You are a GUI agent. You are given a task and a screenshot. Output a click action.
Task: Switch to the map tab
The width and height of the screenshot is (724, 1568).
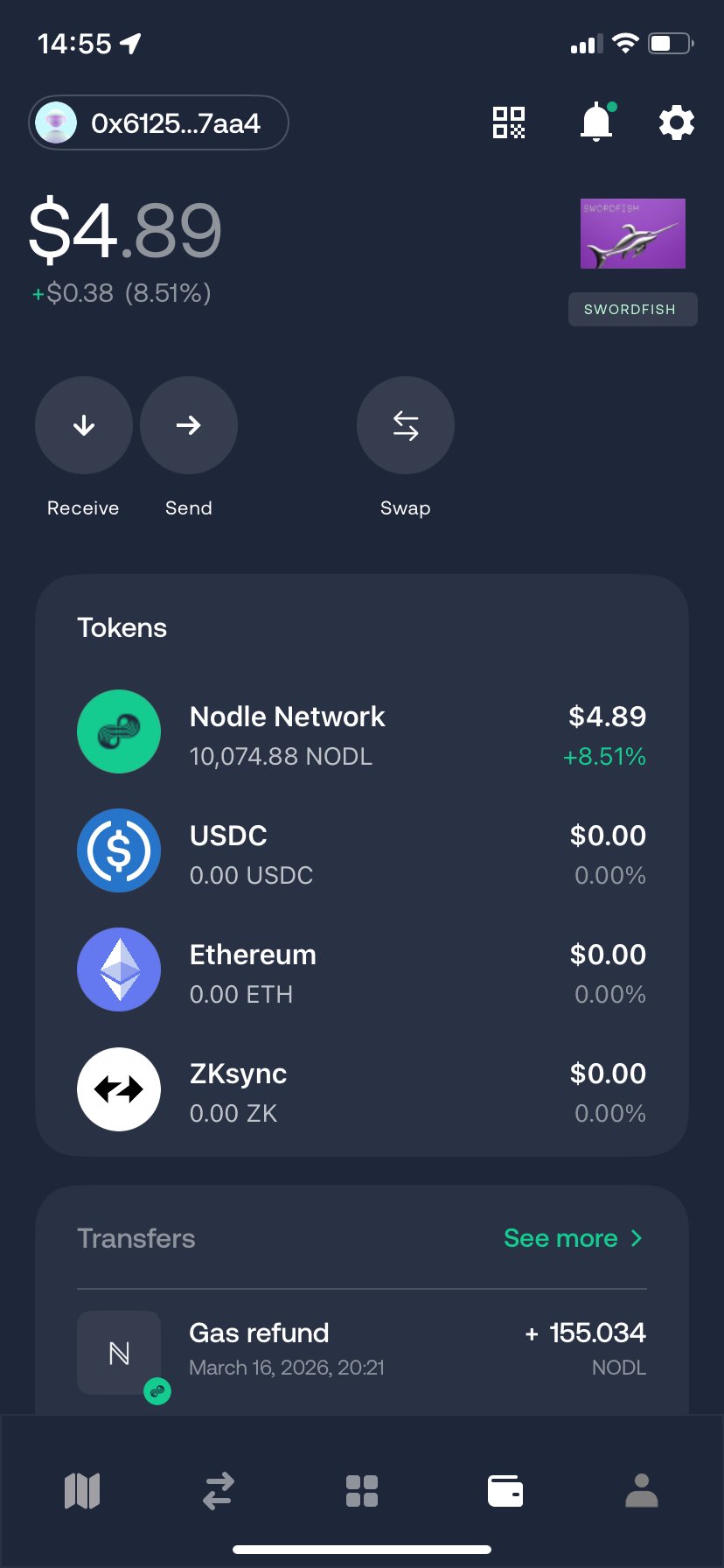[x=82, y=1491]
